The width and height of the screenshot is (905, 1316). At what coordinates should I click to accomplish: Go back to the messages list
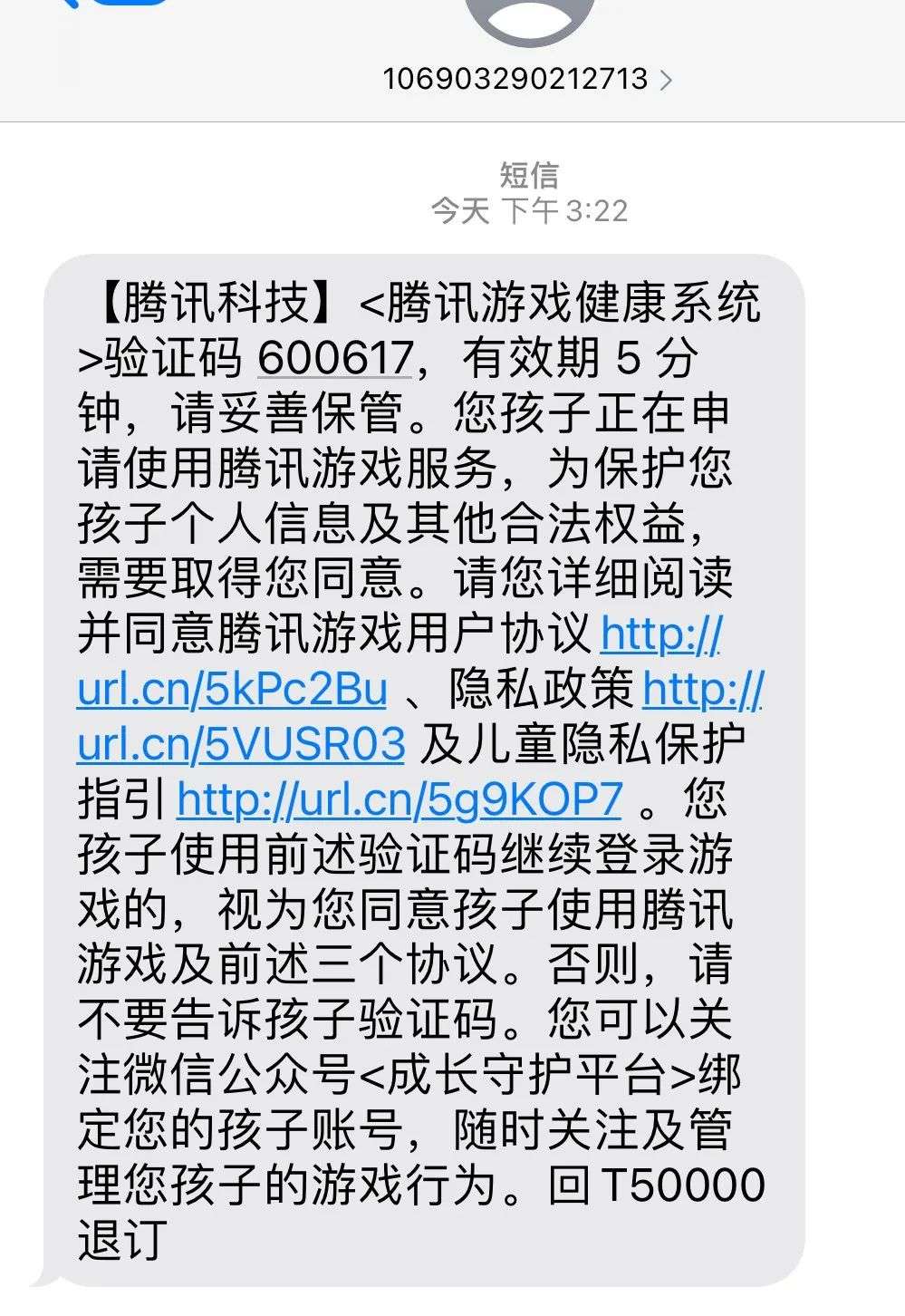pyautogui.click(x=109, y=5)
